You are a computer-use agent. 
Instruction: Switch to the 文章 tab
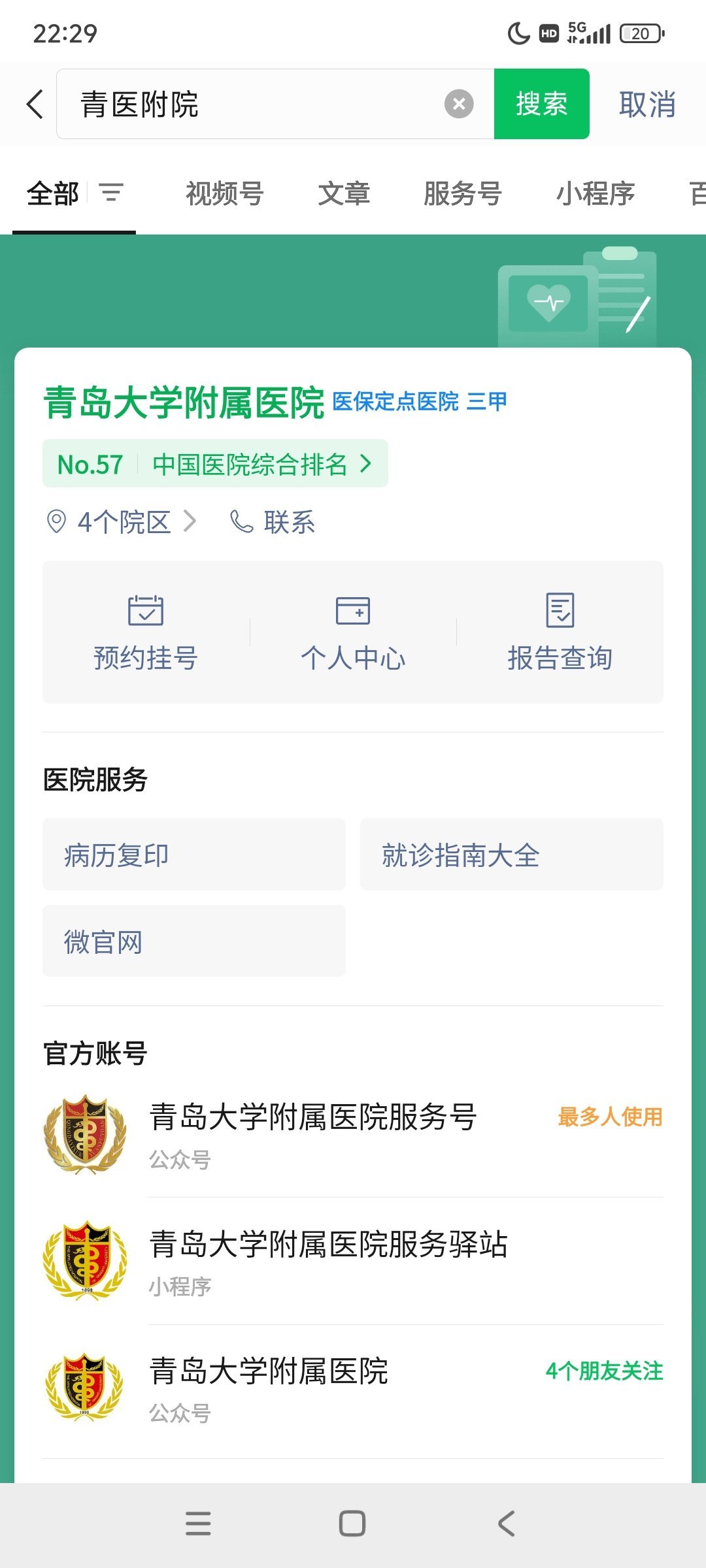pyautogui.click(x=344, y=193)
